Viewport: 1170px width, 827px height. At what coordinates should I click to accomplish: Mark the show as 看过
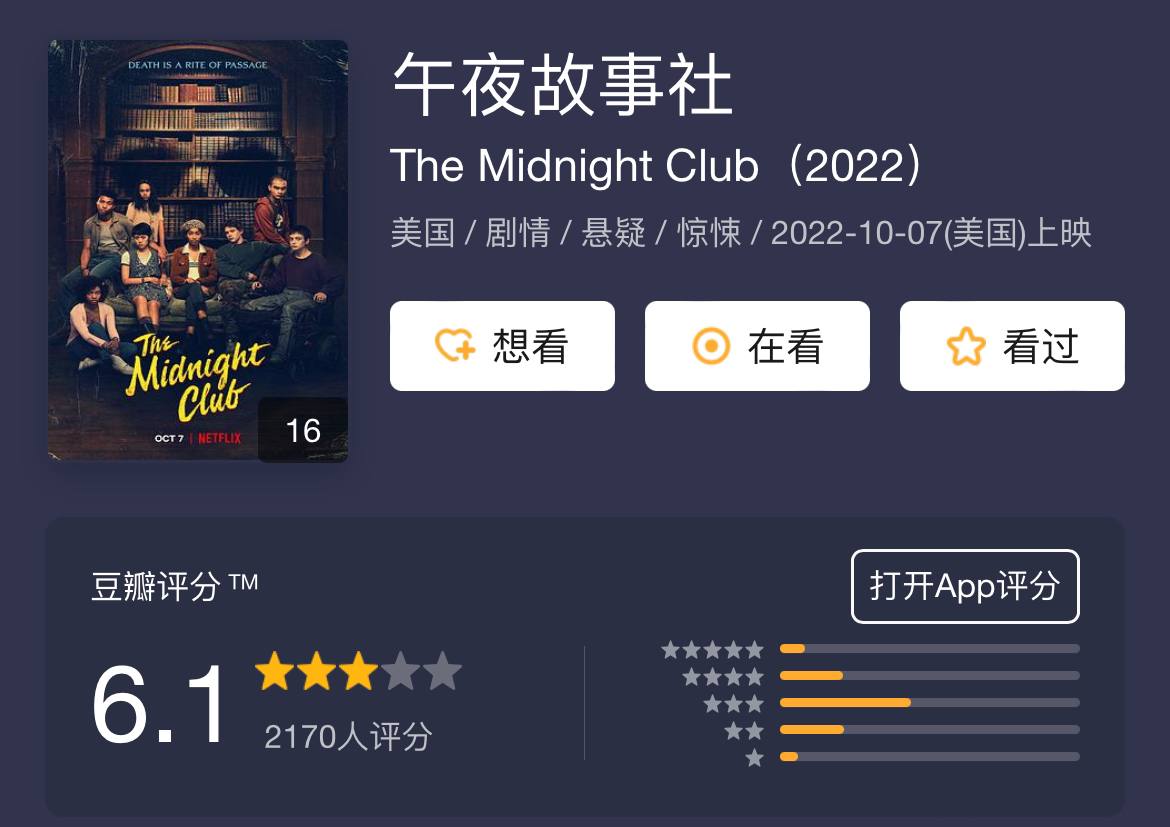1012,346
